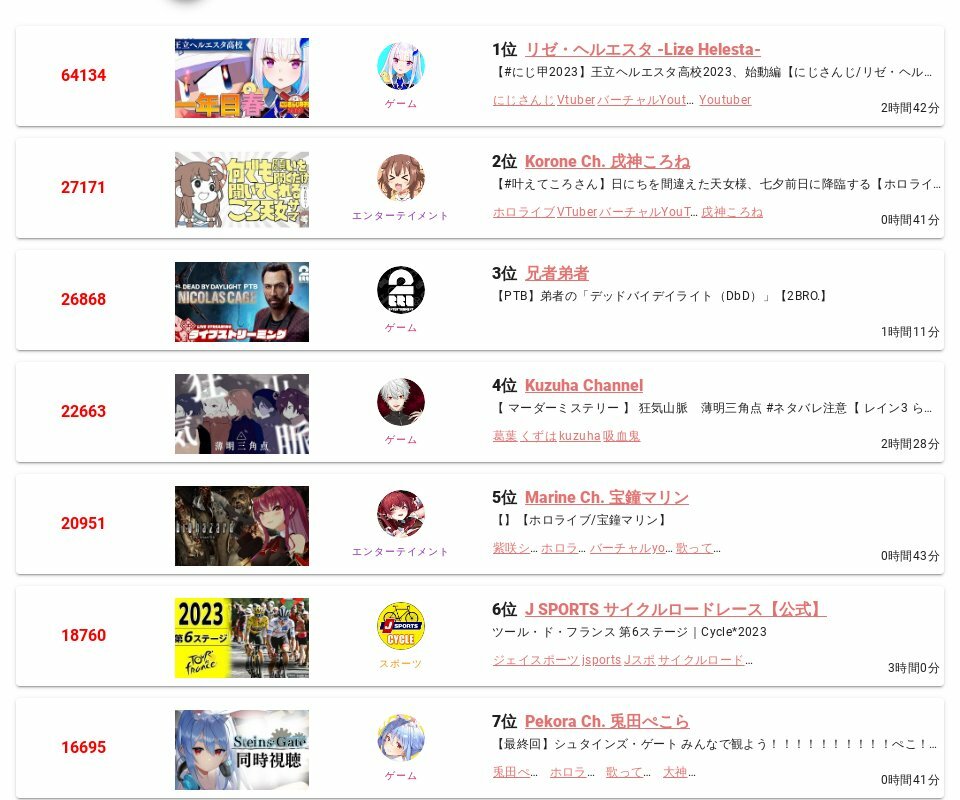The width and height of the screenshot is (960, 800).
Task: Open the J SPORTS サイクルロードレース link
Action: 675,610
